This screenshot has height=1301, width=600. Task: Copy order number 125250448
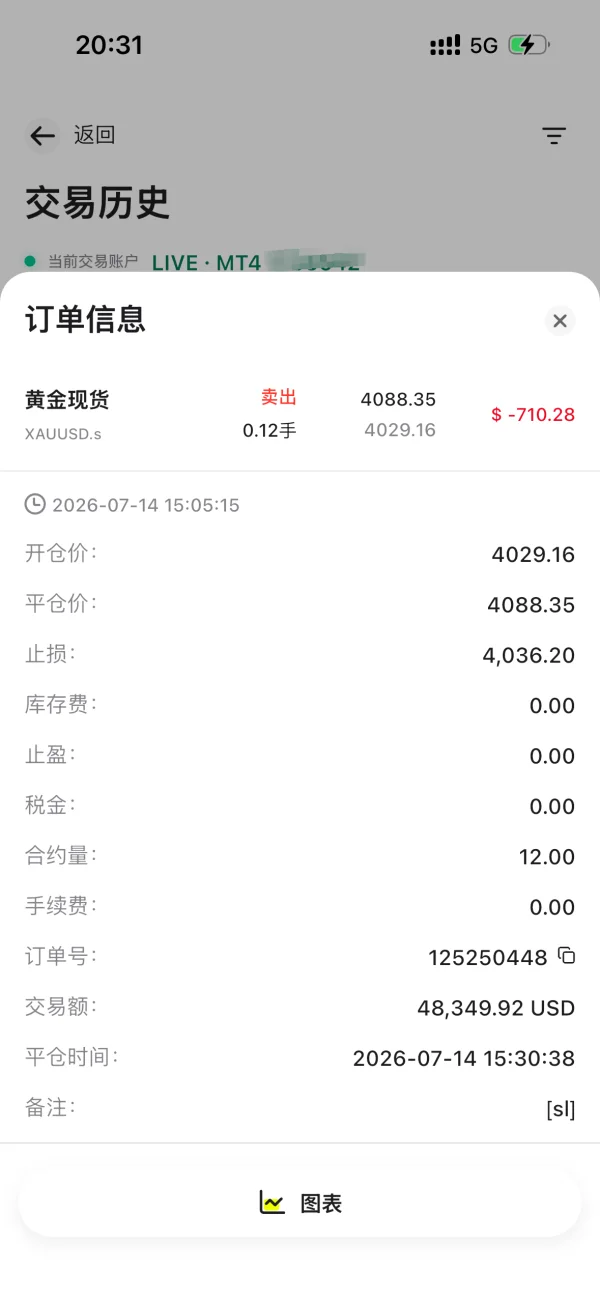click(567, 956)
